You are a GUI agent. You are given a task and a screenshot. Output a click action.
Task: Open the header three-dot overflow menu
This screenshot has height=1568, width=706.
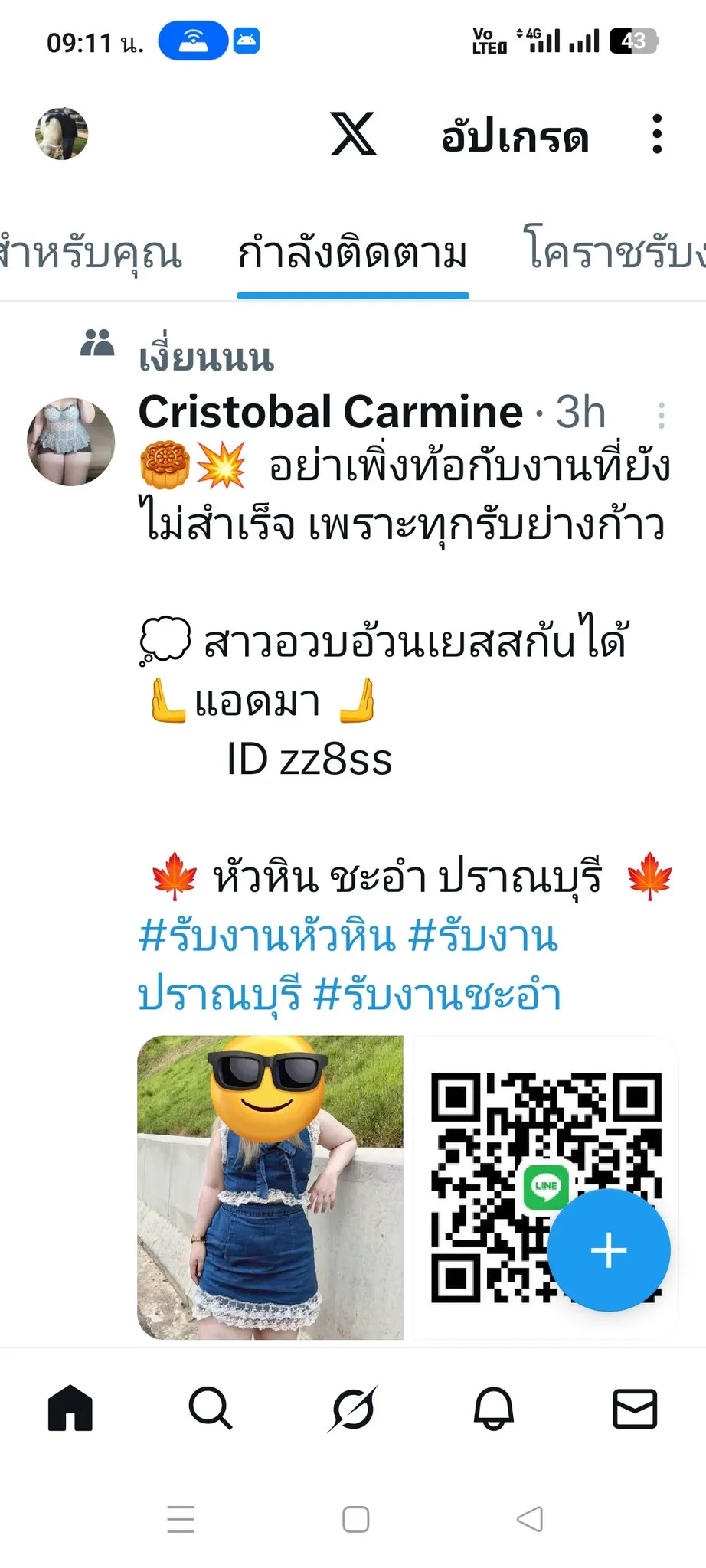(656, 135)
